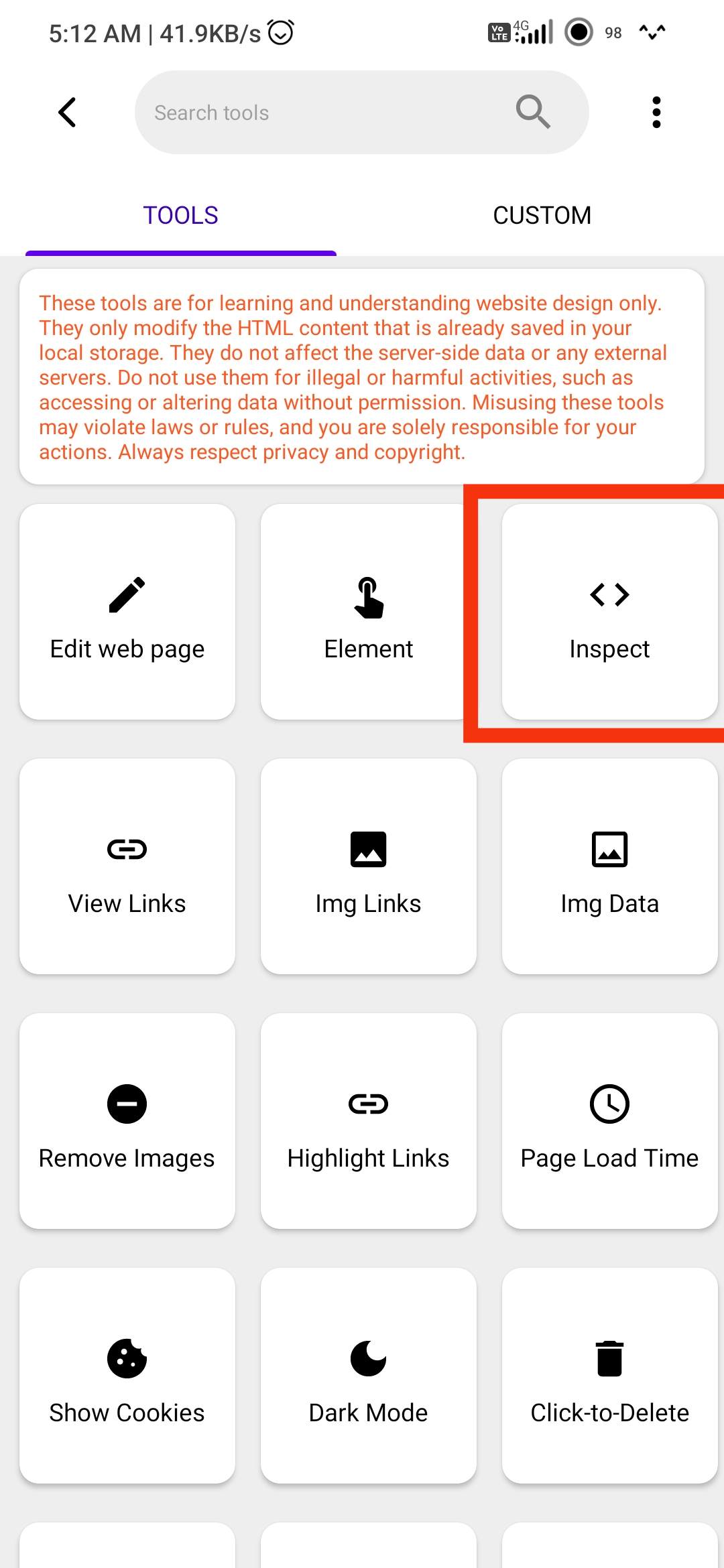This screenshot has height=1568, width=724.
Task: Select the Img Links tool
Action: click(368, 866)
